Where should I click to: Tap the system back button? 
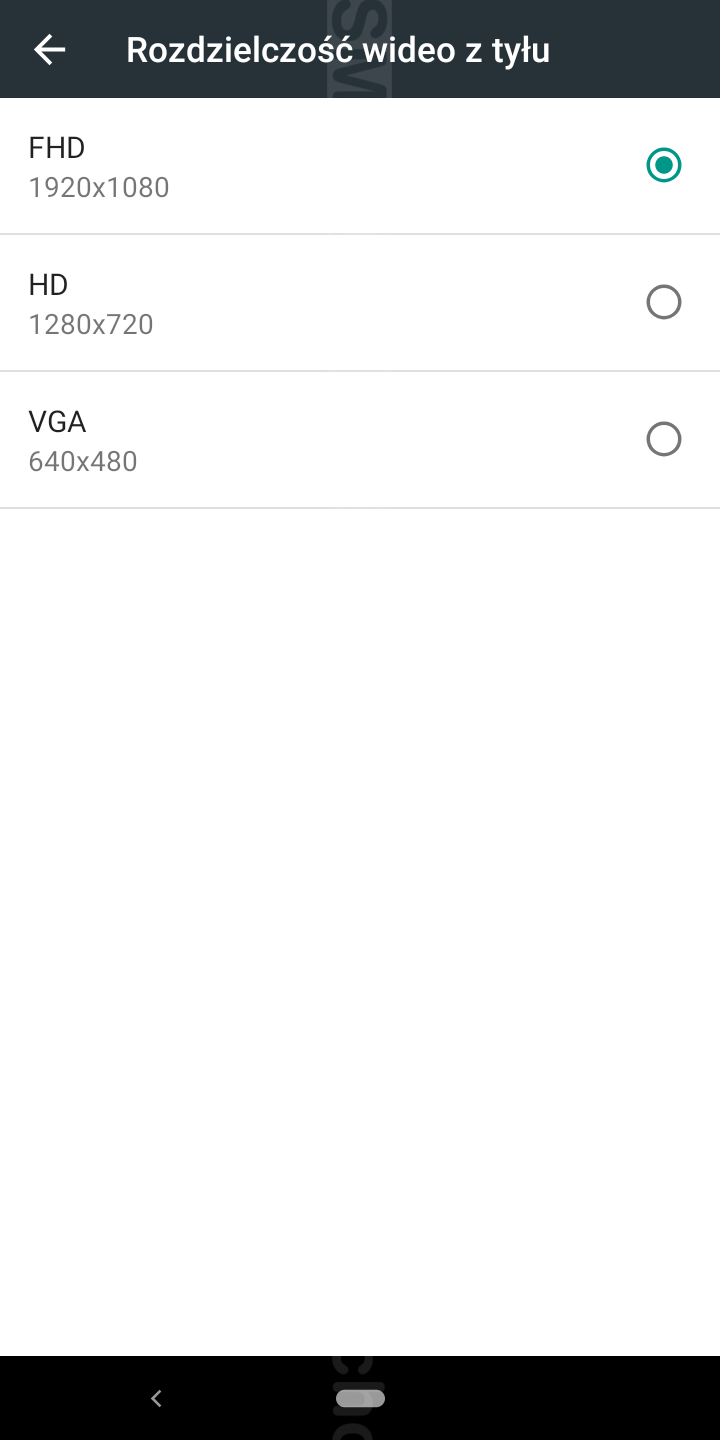(x=156, y=1398)
